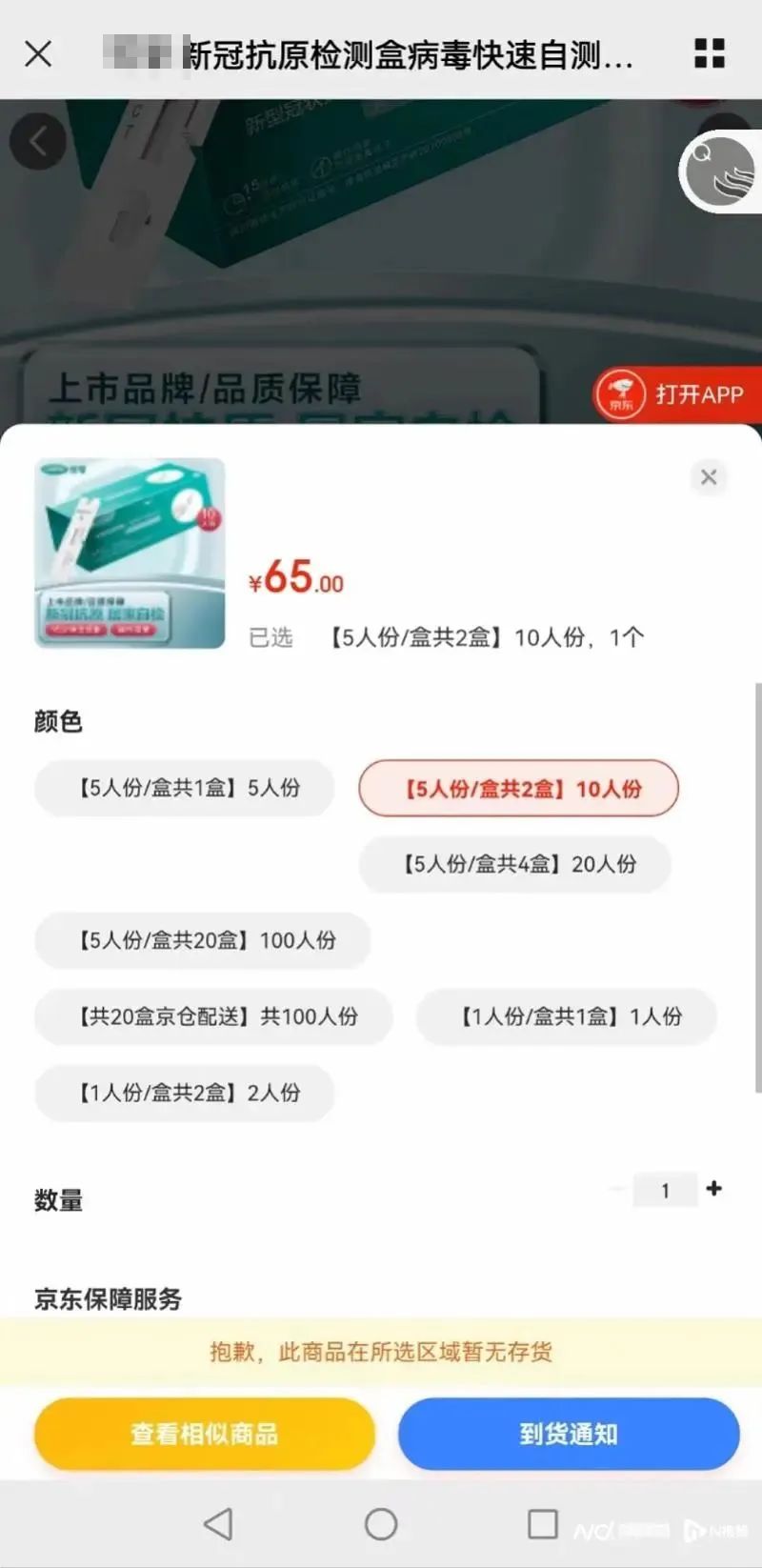Viewport: 762px width, 1568px height.
Task: Tap the JD mascot logo icon
Action: [x=622, y=393]
